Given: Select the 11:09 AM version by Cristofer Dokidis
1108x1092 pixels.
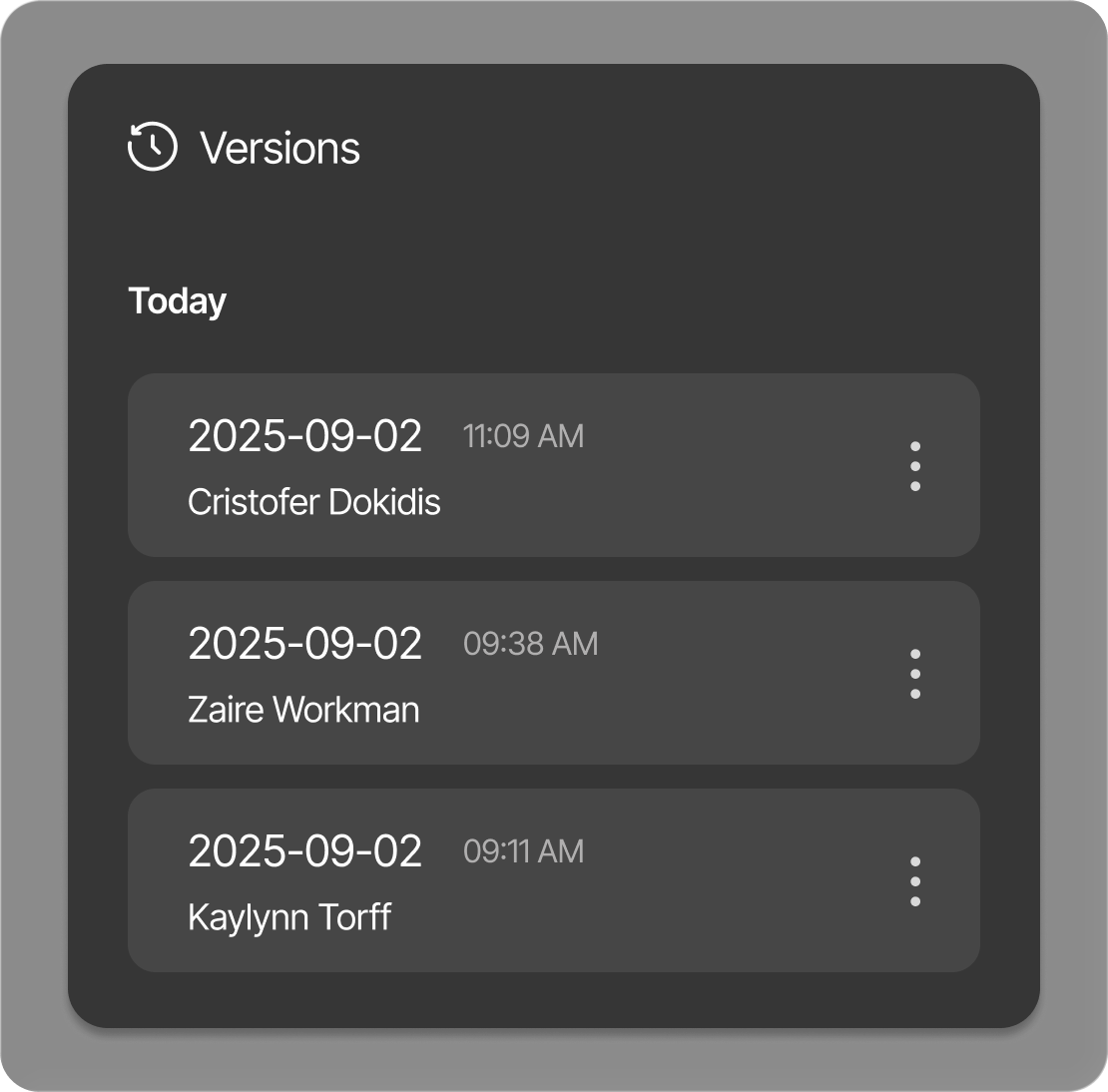Looking at the screenshot, I should 553,465.
